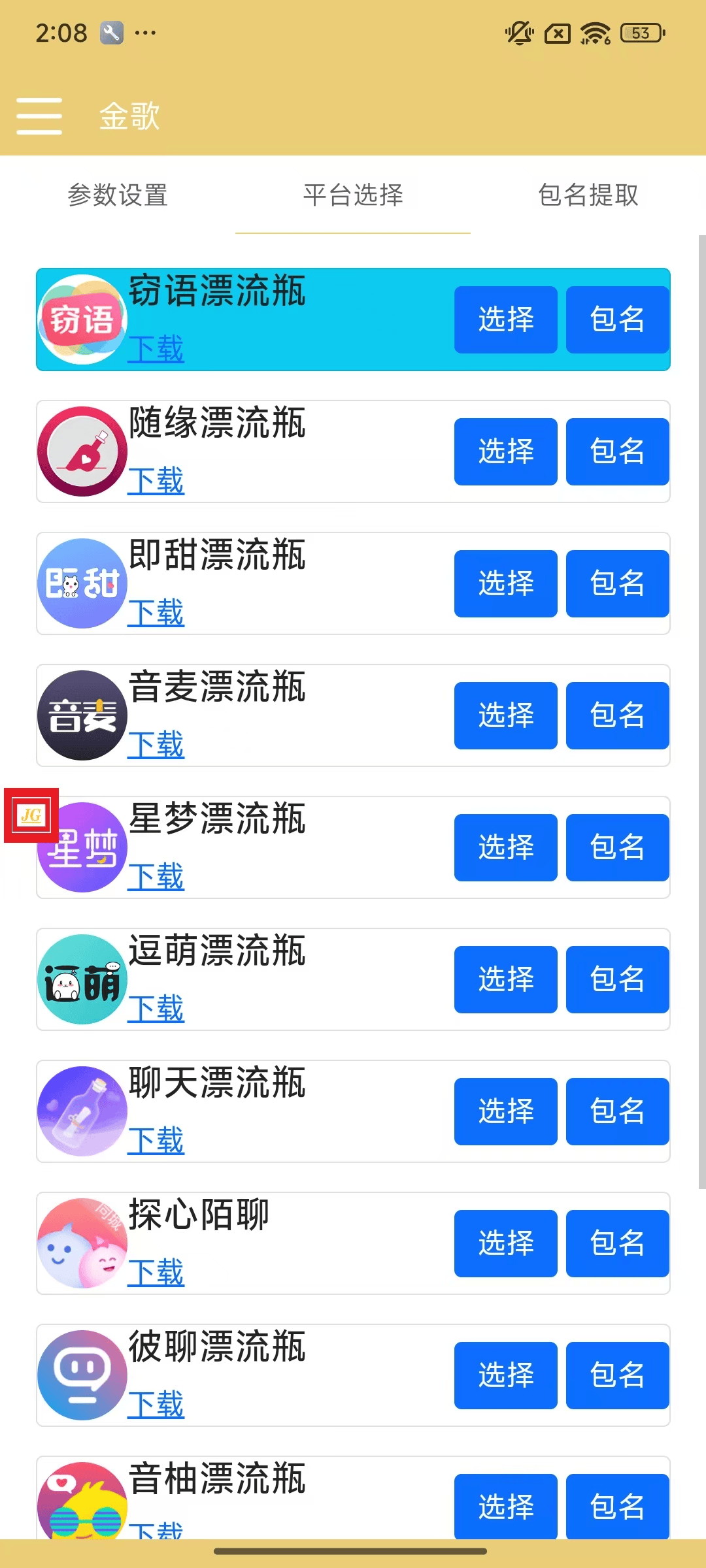Click the 彼聊漂流瓶 robot icon
The image size is (706, 1568).
(82, 1375)
